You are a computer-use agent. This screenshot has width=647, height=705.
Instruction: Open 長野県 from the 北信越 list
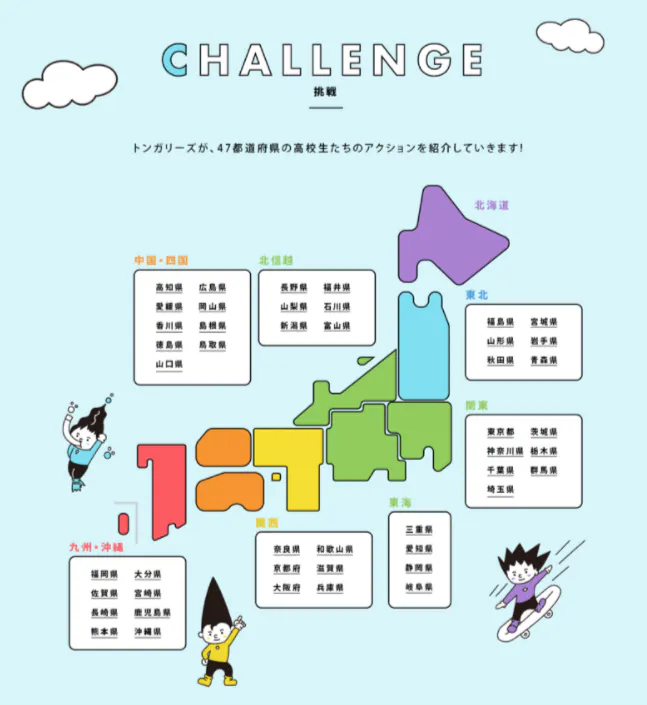click(294, 287)
